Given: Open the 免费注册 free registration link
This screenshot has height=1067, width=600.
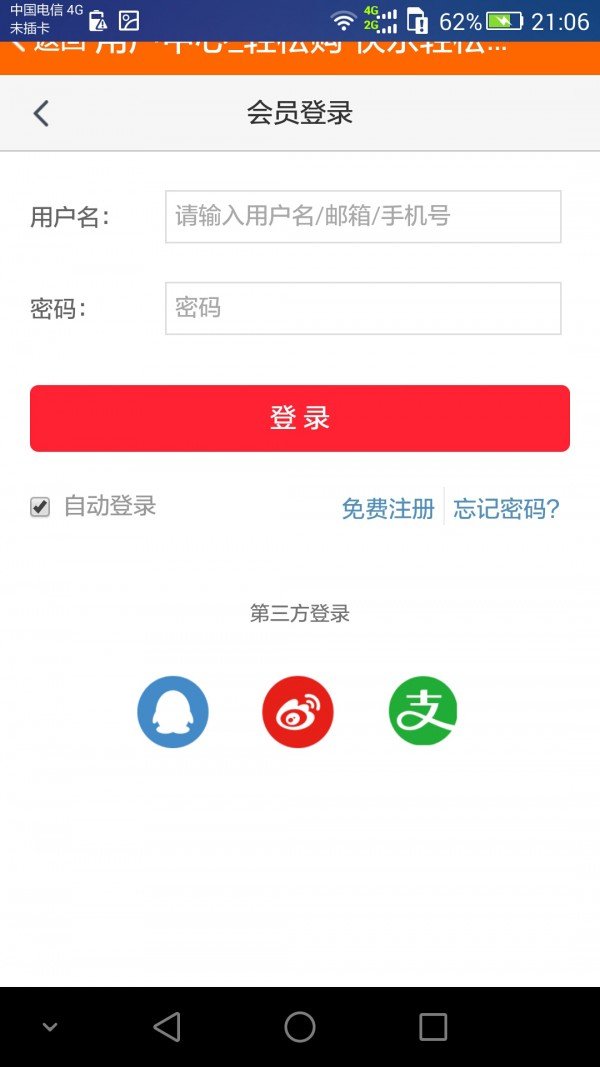Looking at the screenshot, I should point(388,509).
